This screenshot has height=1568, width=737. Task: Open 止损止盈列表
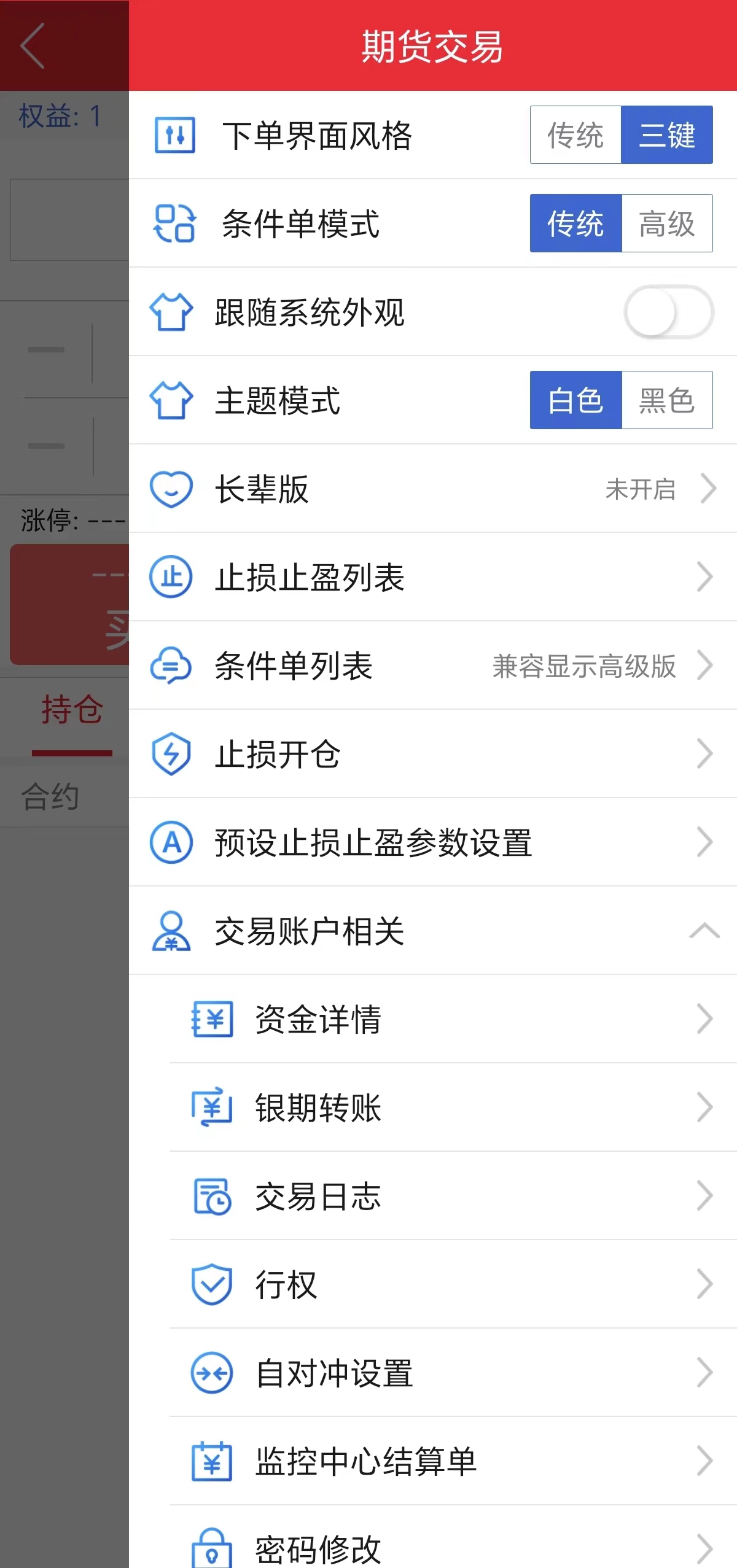[432, 577]
